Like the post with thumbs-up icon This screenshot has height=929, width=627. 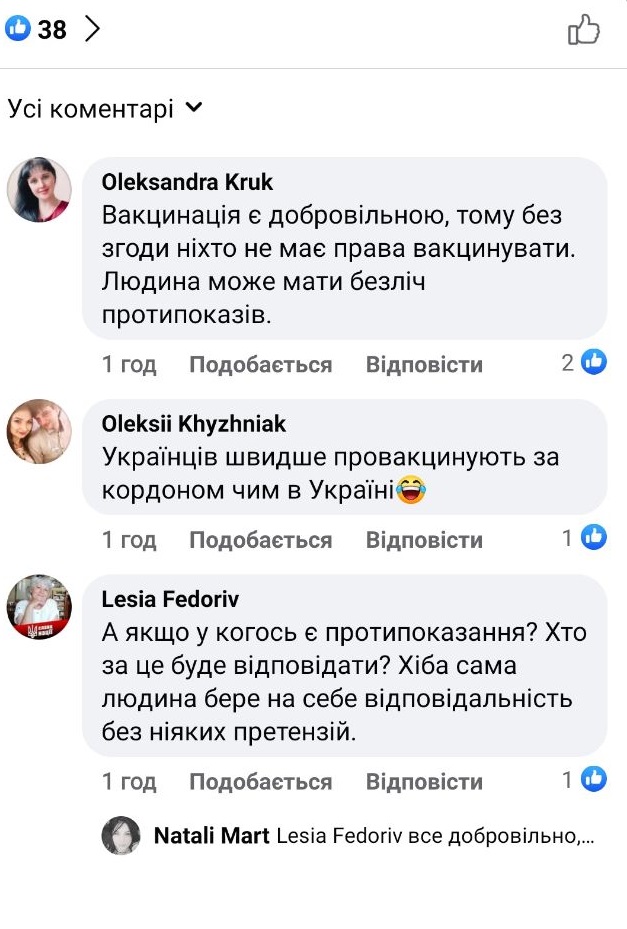pos(584,30)
